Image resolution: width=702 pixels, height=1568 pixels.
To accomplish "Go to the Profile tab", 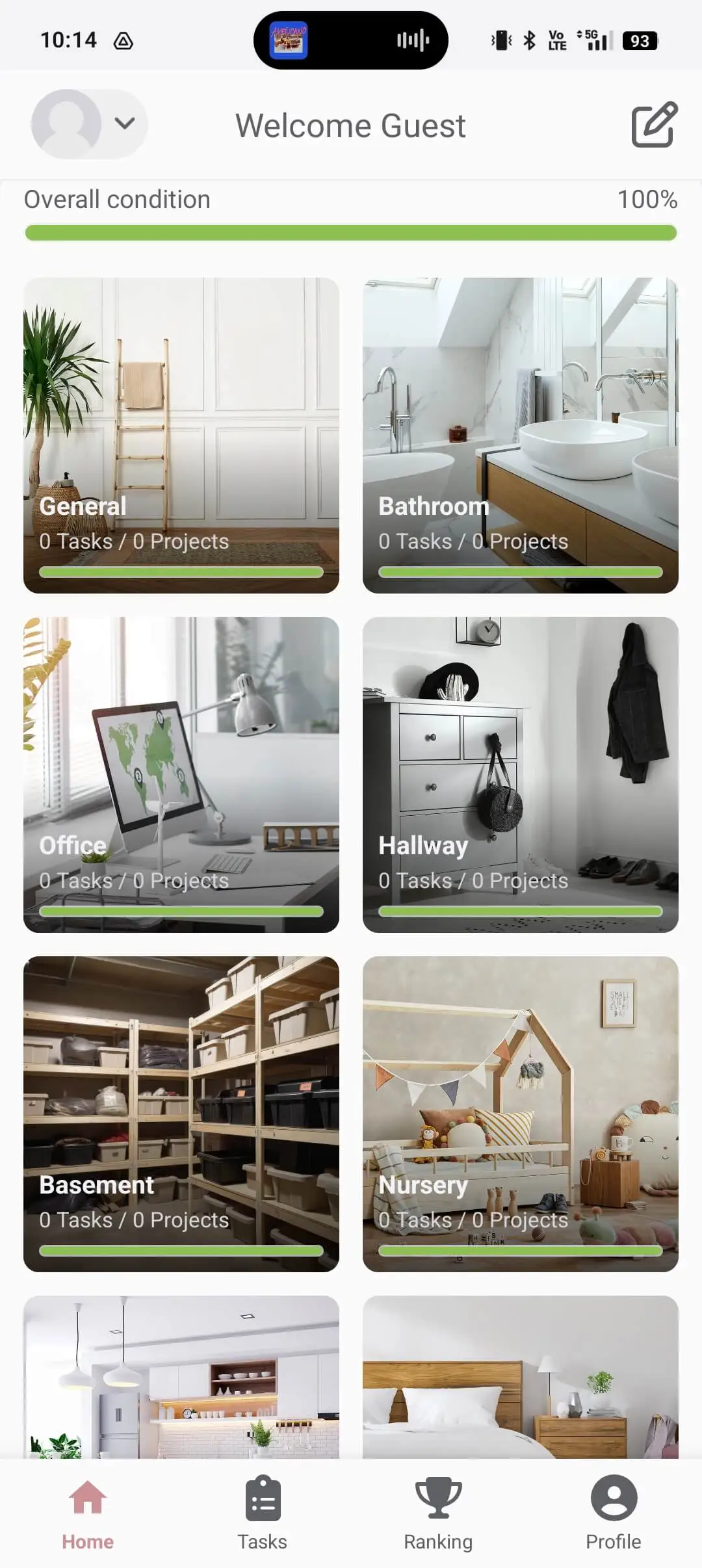I will (x=613, y=1513).
